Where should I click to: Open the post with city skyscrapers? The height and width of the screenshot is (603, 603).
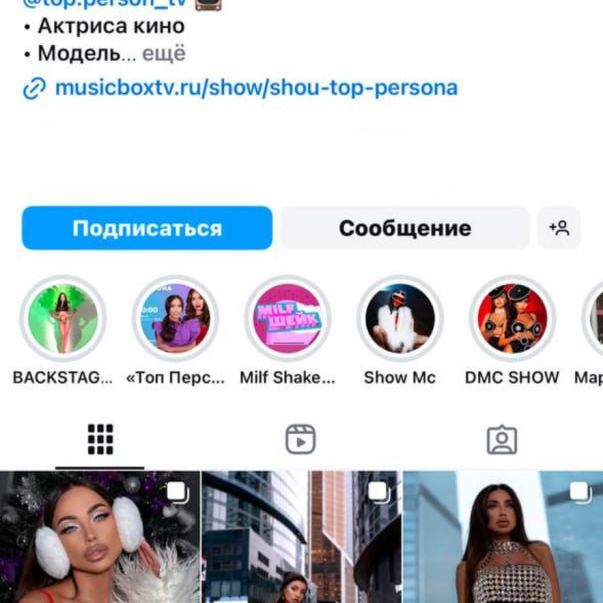(x=300, y=538)
